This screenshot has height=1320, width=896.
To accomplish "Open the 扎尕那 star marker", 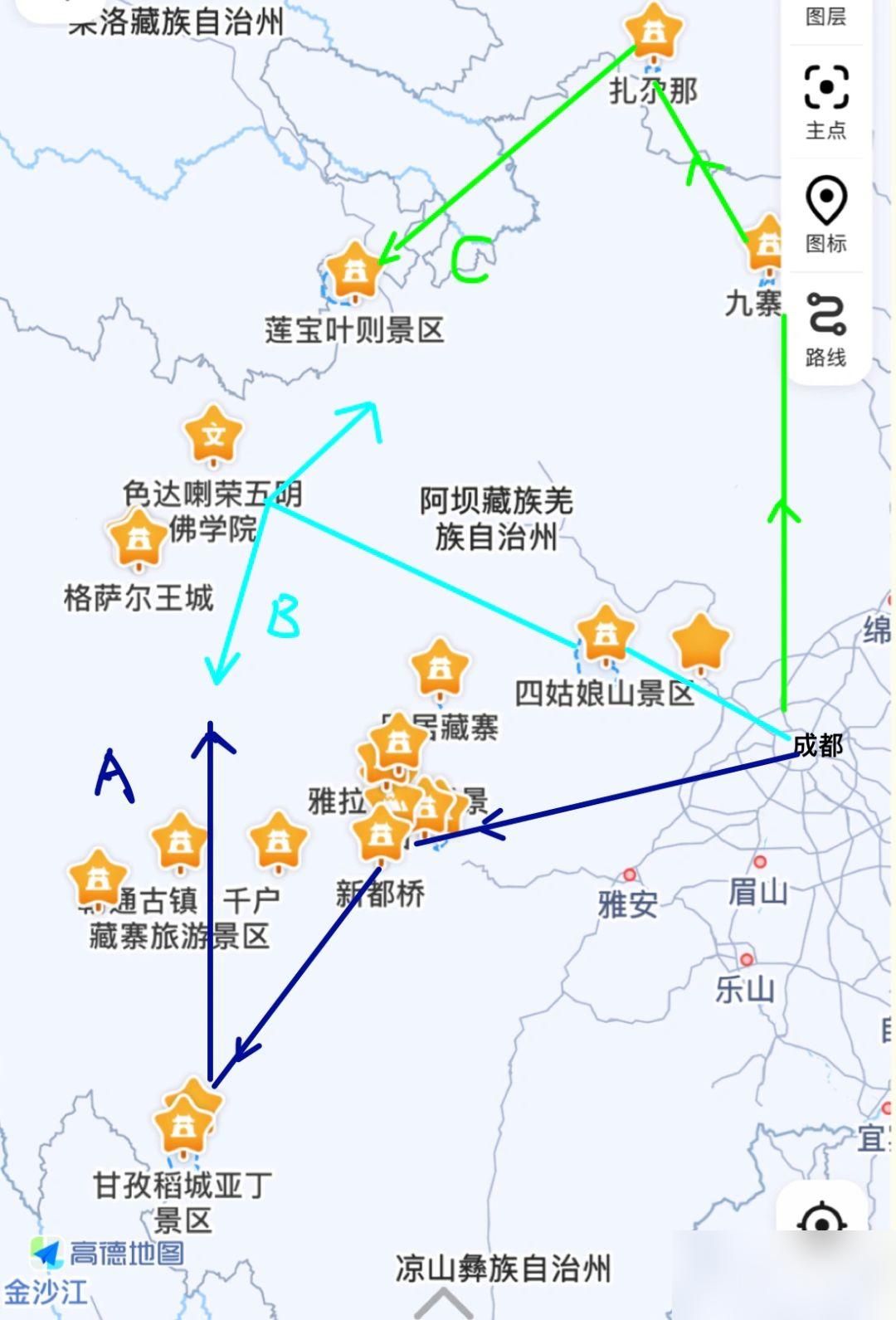I will pos(654,32).
